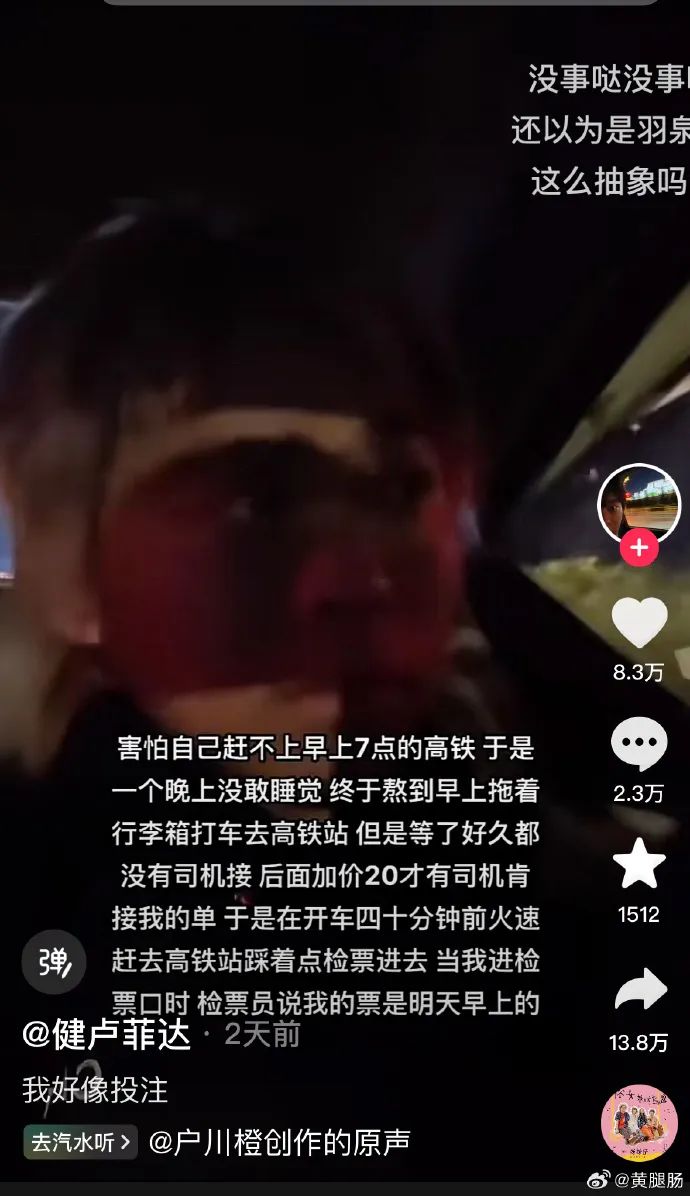This screenshot has width=690, height=1196.
Task: Tap the 去汽水听 music button
Action: pyautogui.click(x=80, y=1142)
